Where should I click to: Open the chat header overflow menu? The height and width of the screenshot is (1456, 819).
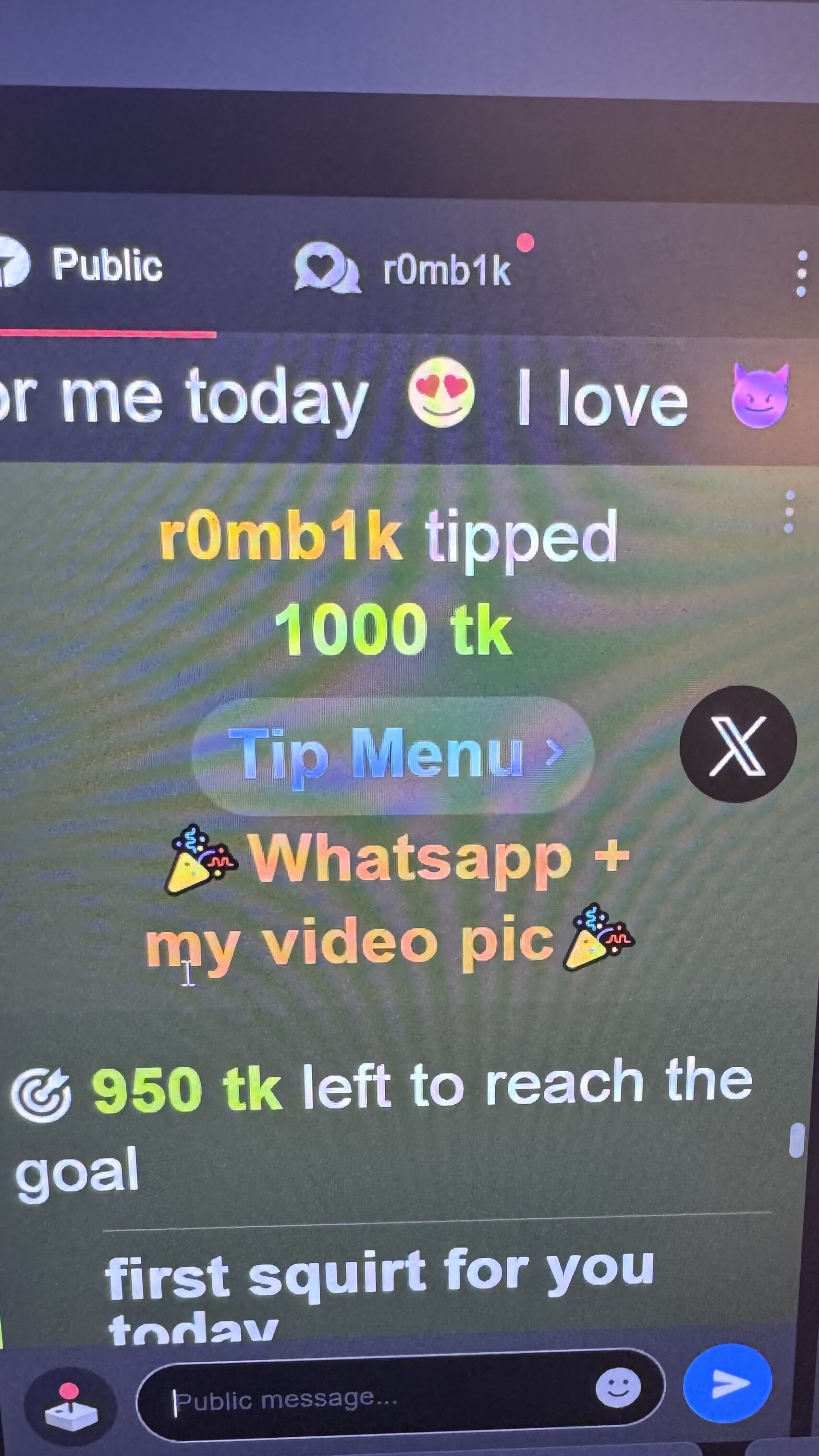click(x=801, y=273)
